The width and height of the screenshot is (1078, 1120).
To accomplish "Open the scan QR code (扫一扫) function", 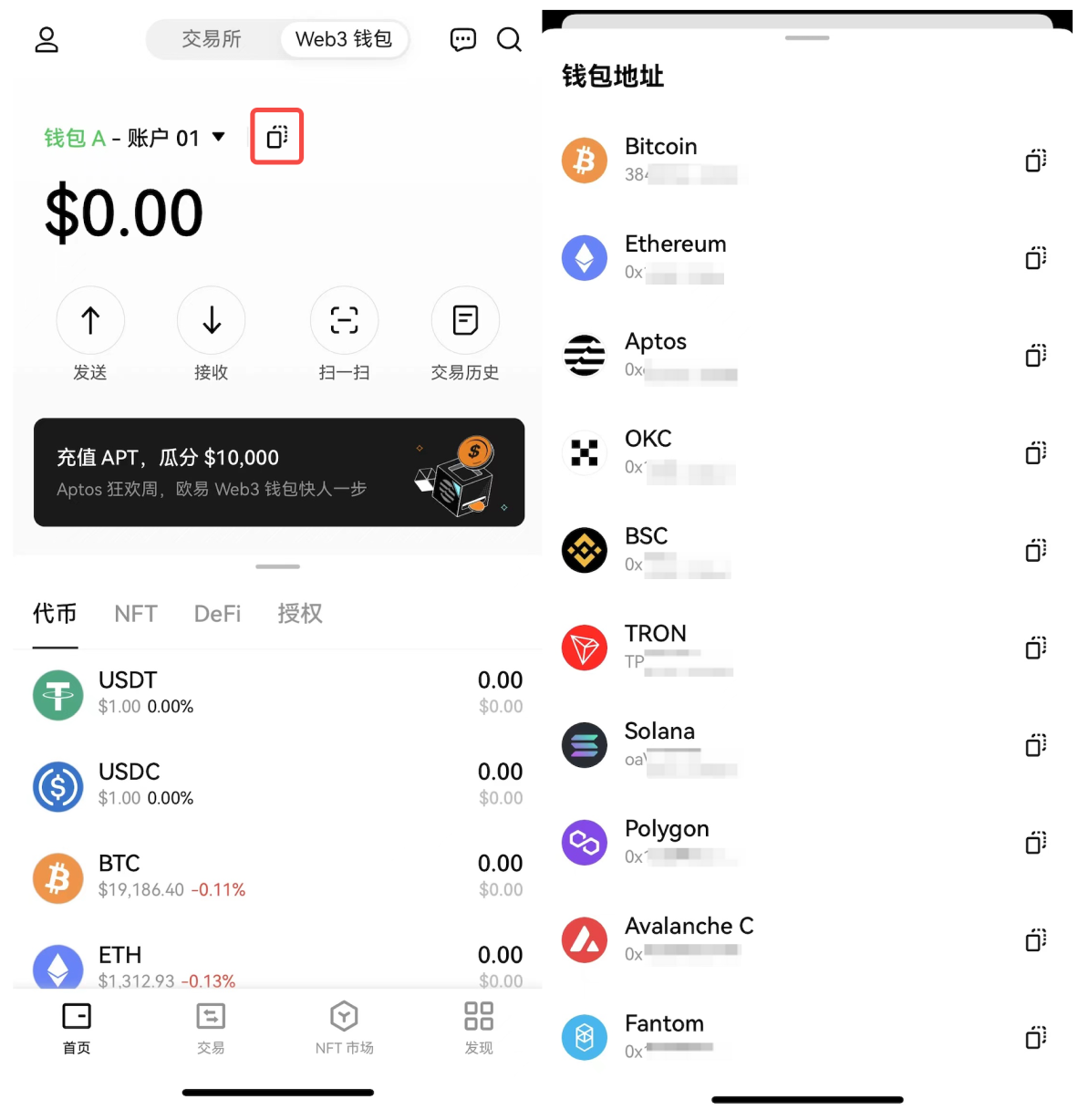I will coord(344,320).
